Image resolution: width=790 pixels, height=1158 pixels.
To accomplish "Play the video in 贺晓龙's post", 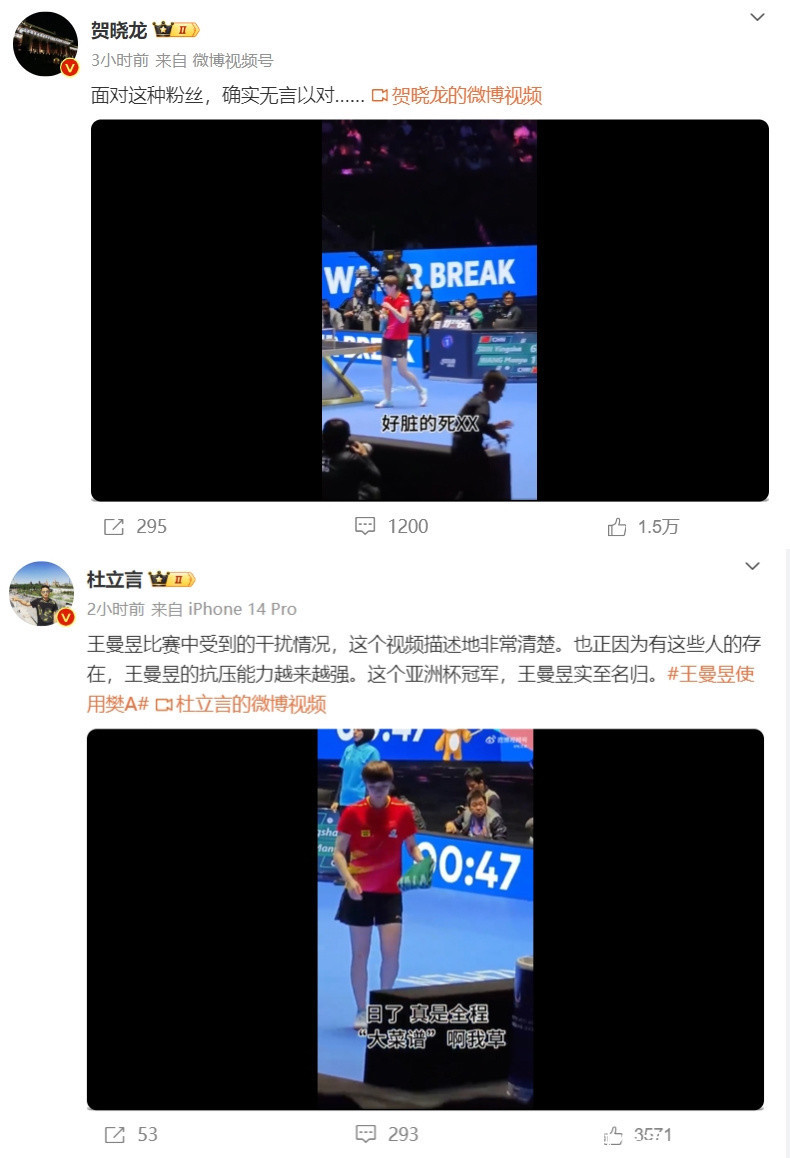I will pos(429,310).
